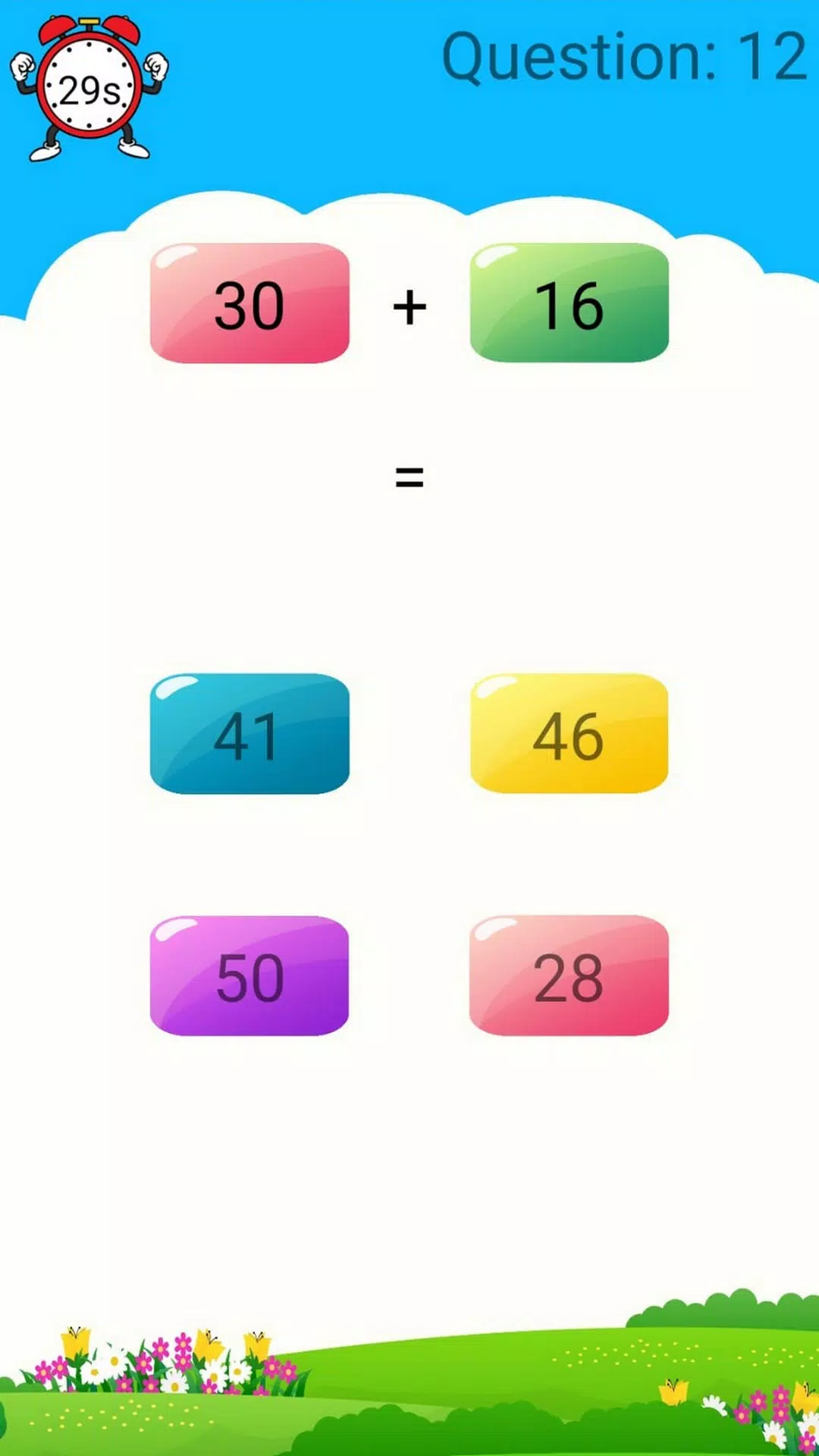Pick the purple 50 button

coord(249,976)
